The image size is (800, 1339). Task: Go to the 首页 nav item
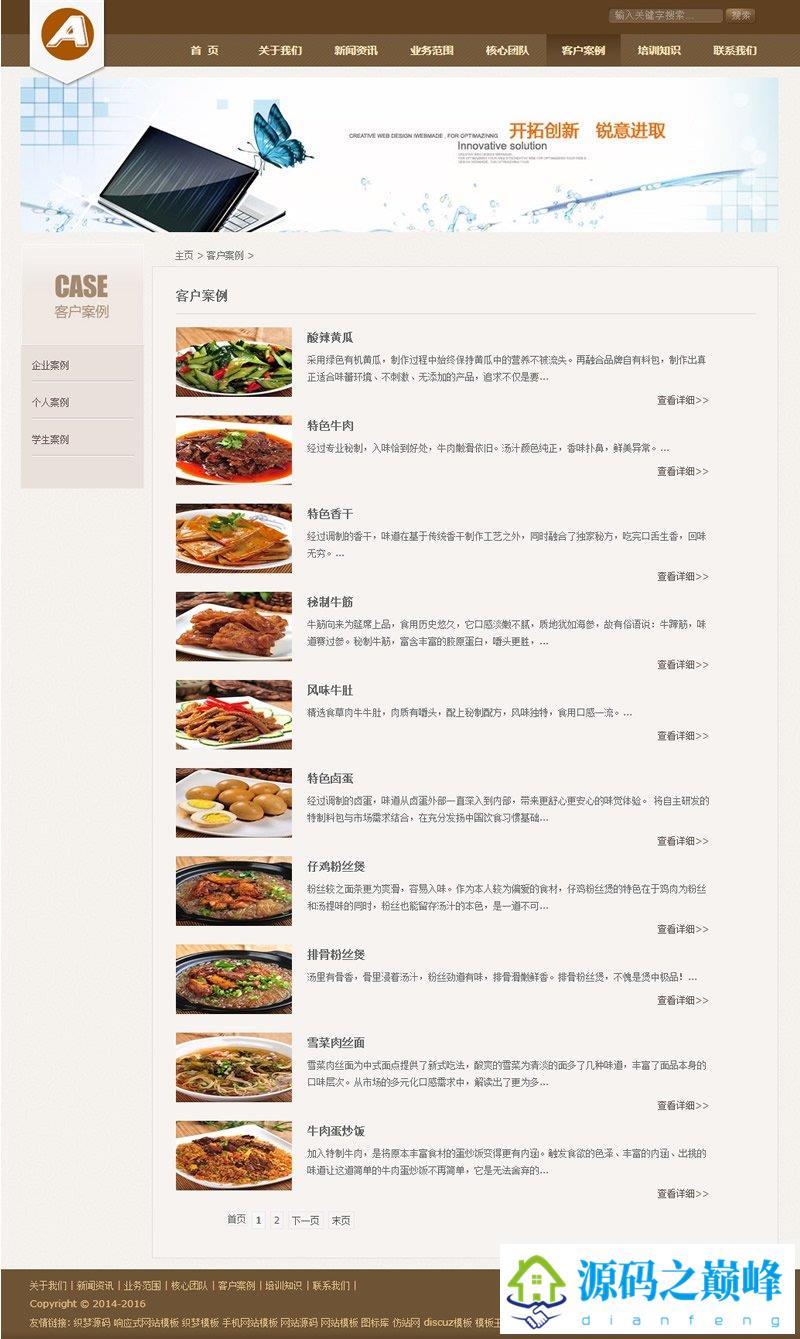(x=205, y=50)
